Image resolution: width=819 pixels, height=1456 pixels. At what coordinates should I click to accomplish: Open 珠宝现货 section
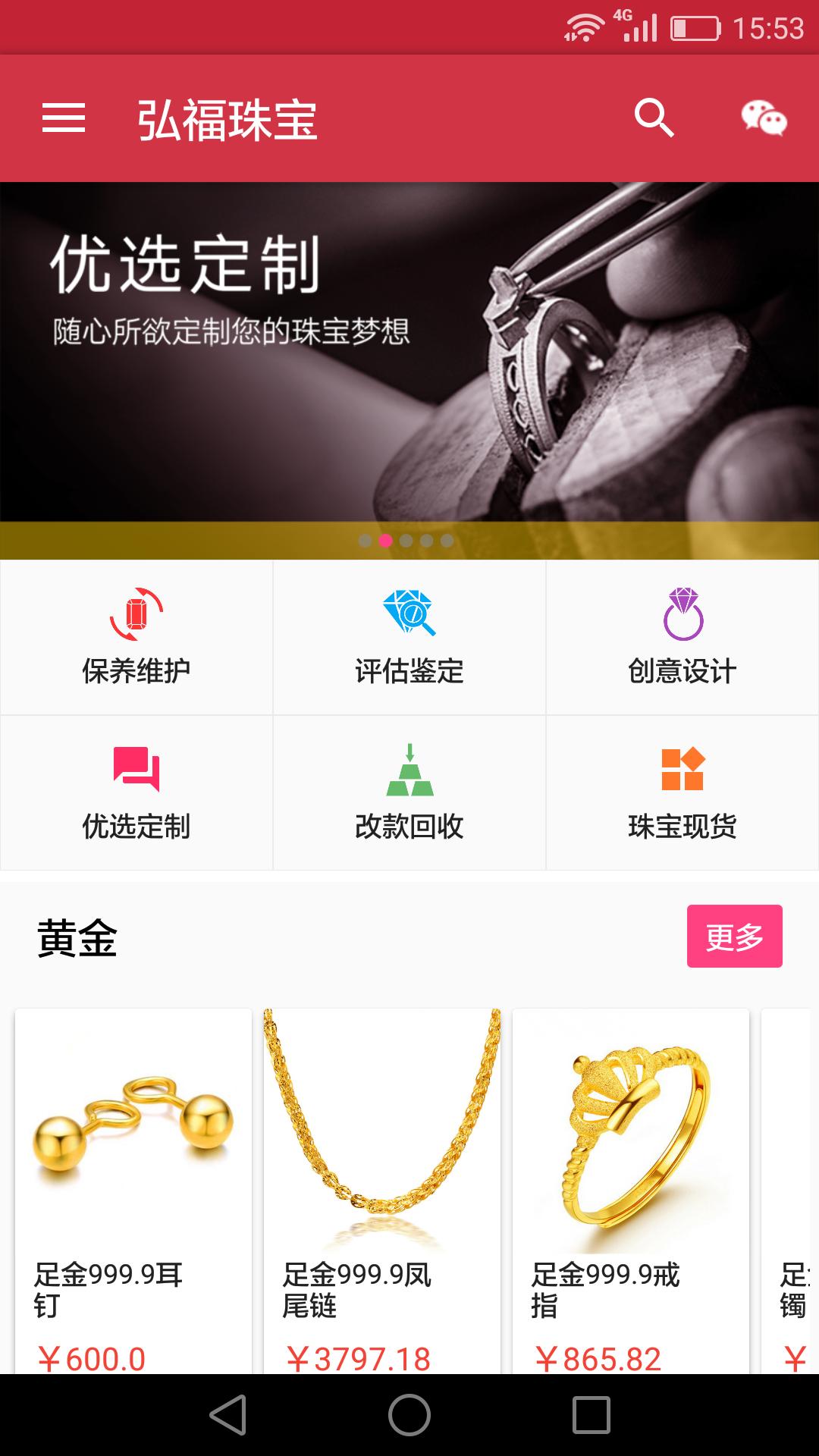point(682,793)
